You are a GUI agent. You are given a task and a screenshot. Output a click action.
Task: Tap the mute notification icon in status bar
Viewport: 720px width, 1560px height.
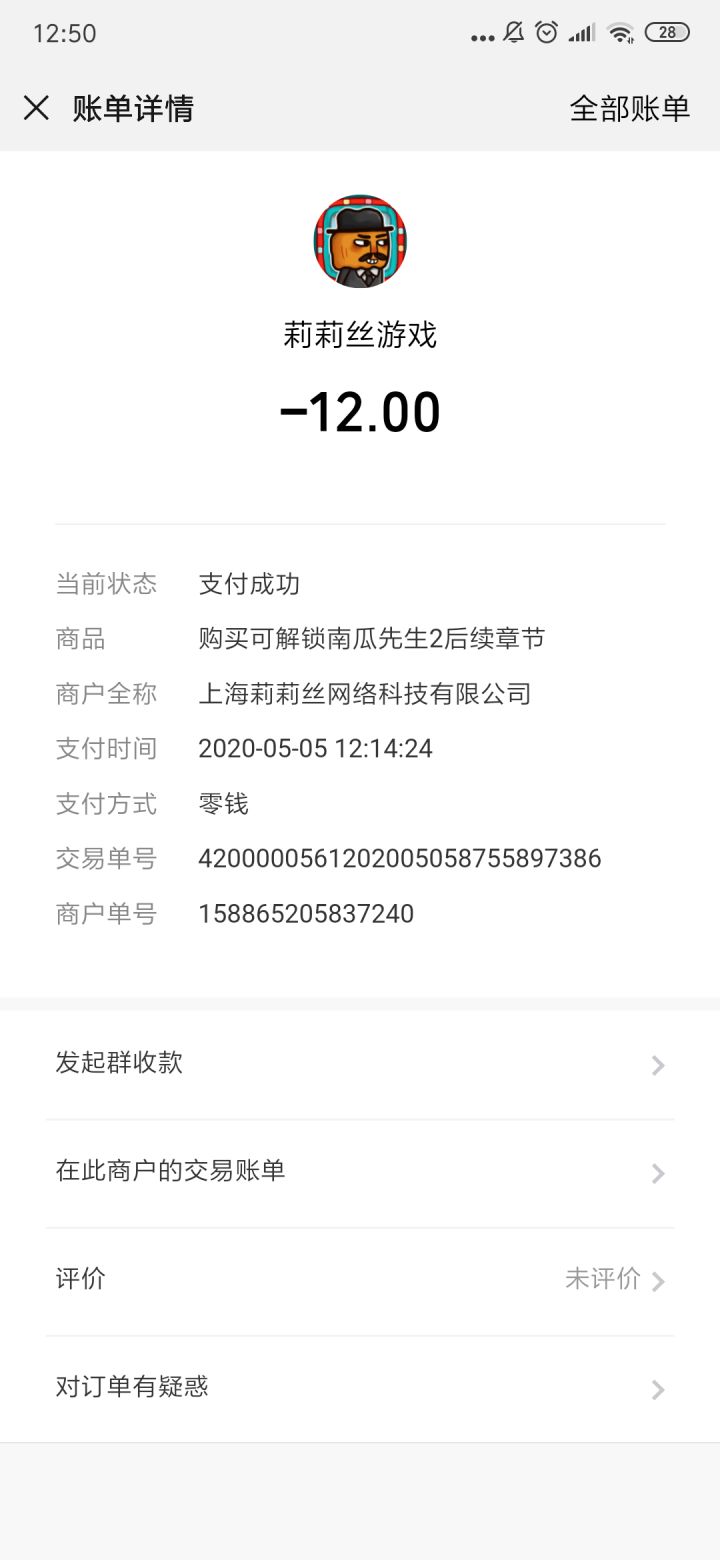click(513, 32)
